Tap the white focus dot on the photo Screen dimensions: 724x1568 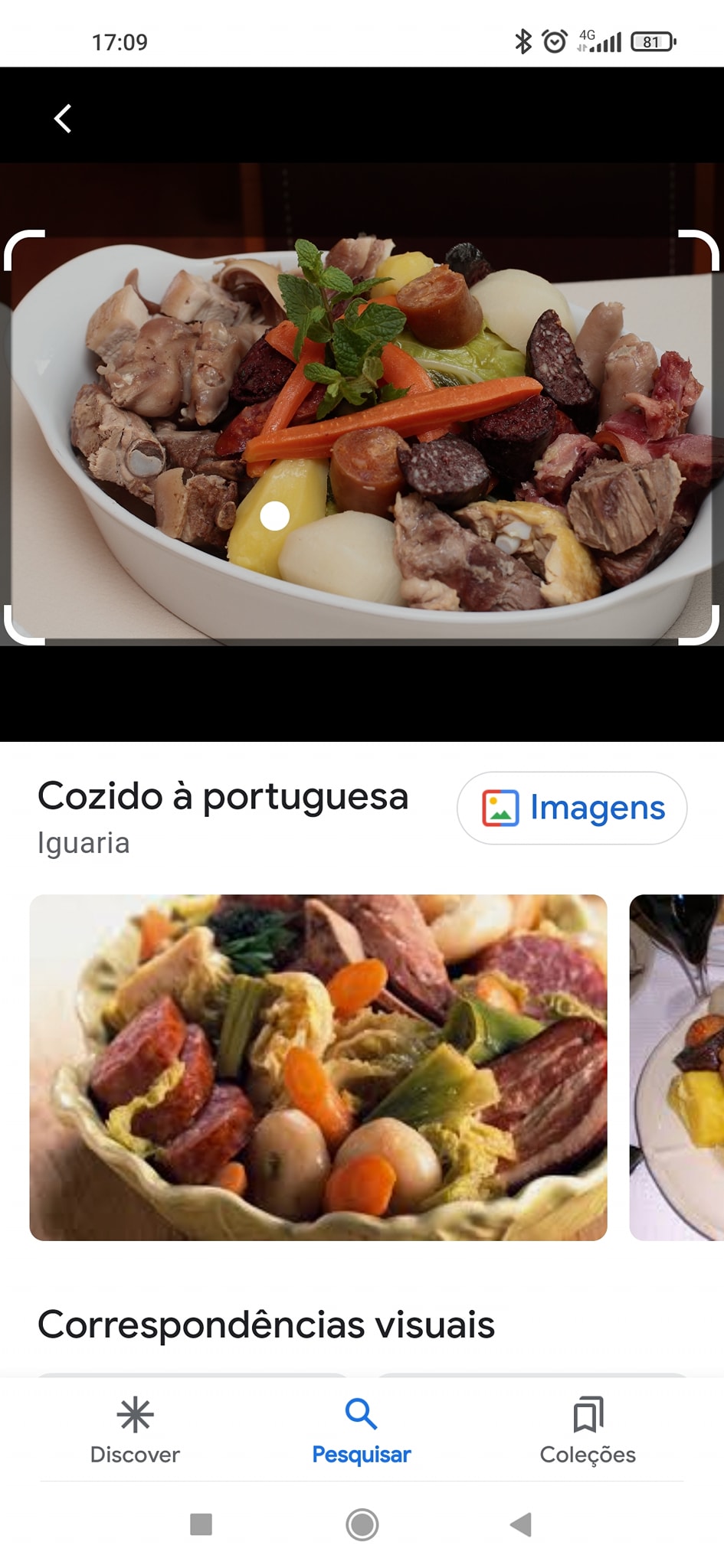tap(274, 516)
